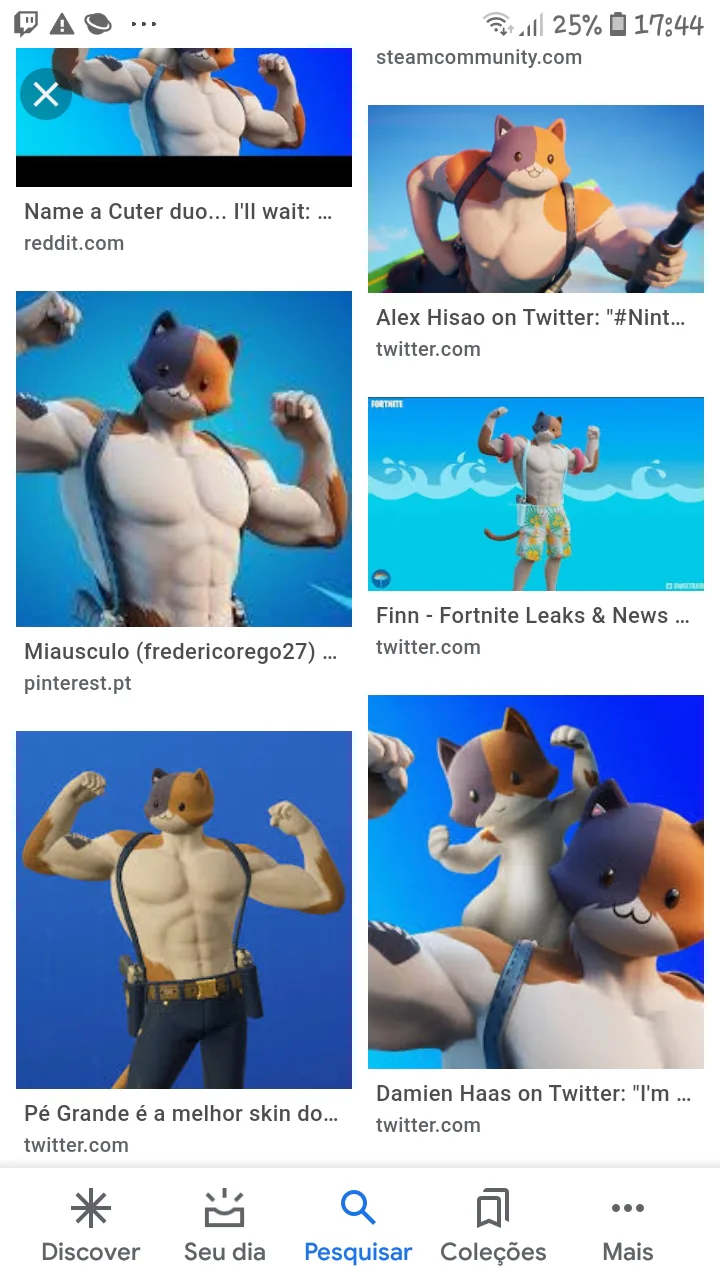This screenshot has height=1280, width=720.
Task: Open the 'Name a Cuter duo' reddit image
Action: tap(184, 117)
